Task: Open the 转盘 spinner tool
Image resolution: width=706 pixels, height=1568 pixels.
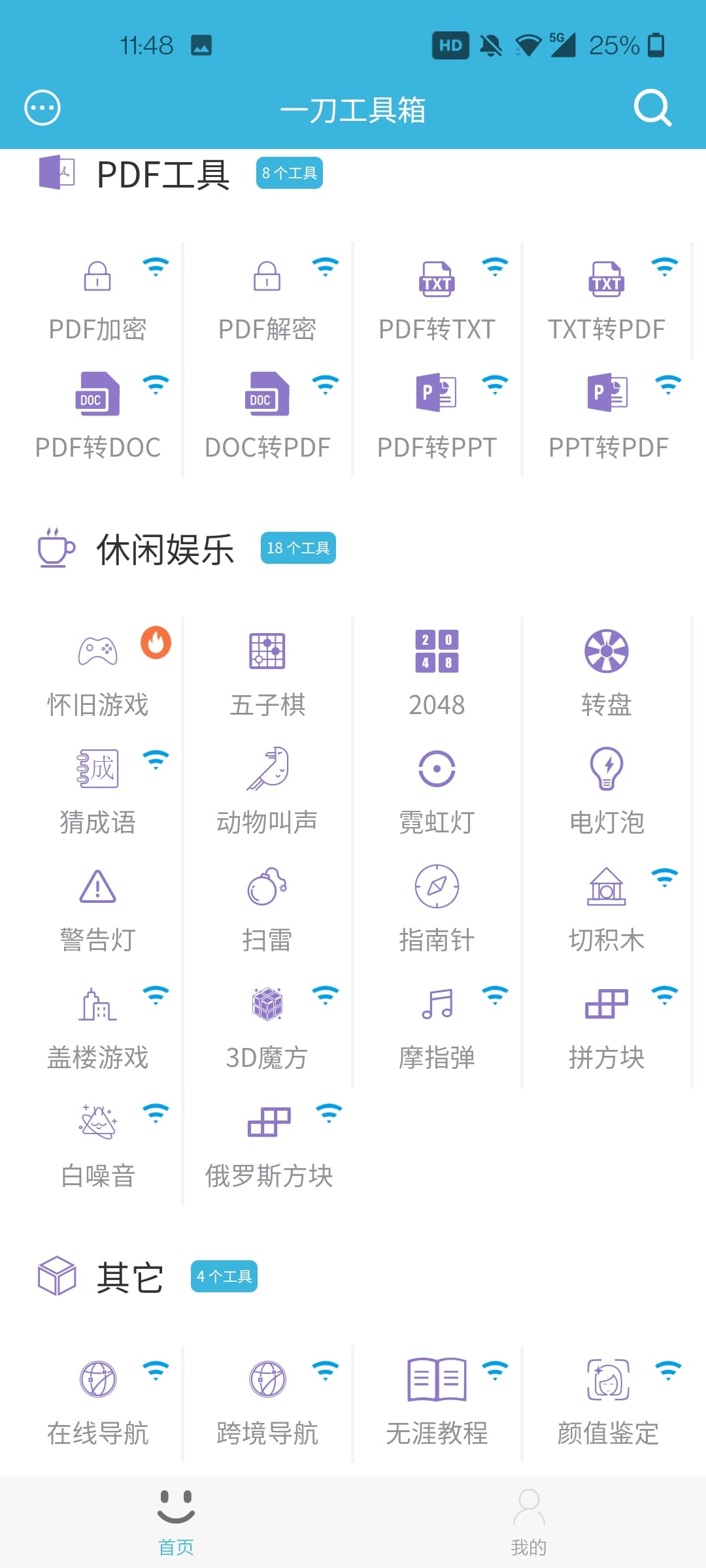Action: click(607, 676)
